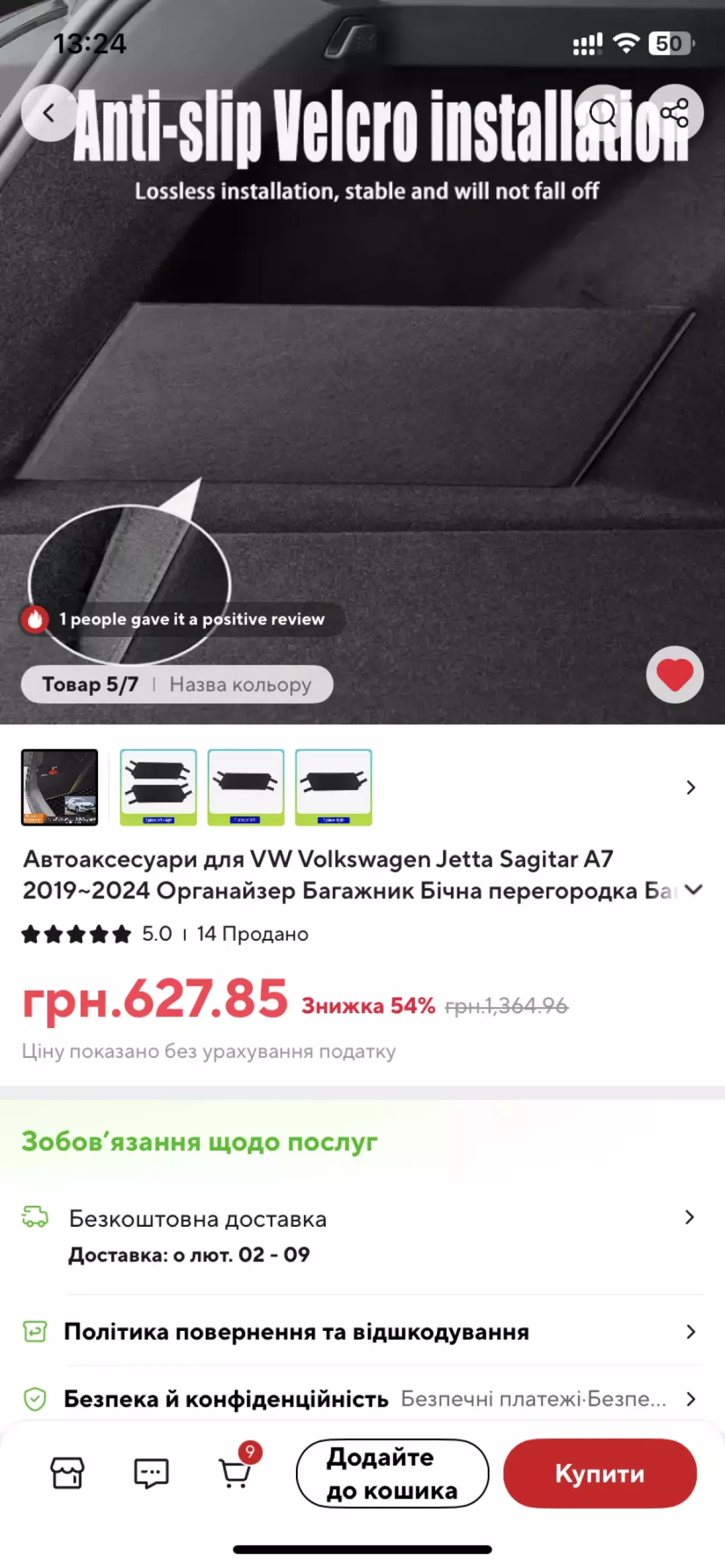Open search with the magnifier icon
The width and height of the screenshot is (725, 1568).
(x=602, y=113)
